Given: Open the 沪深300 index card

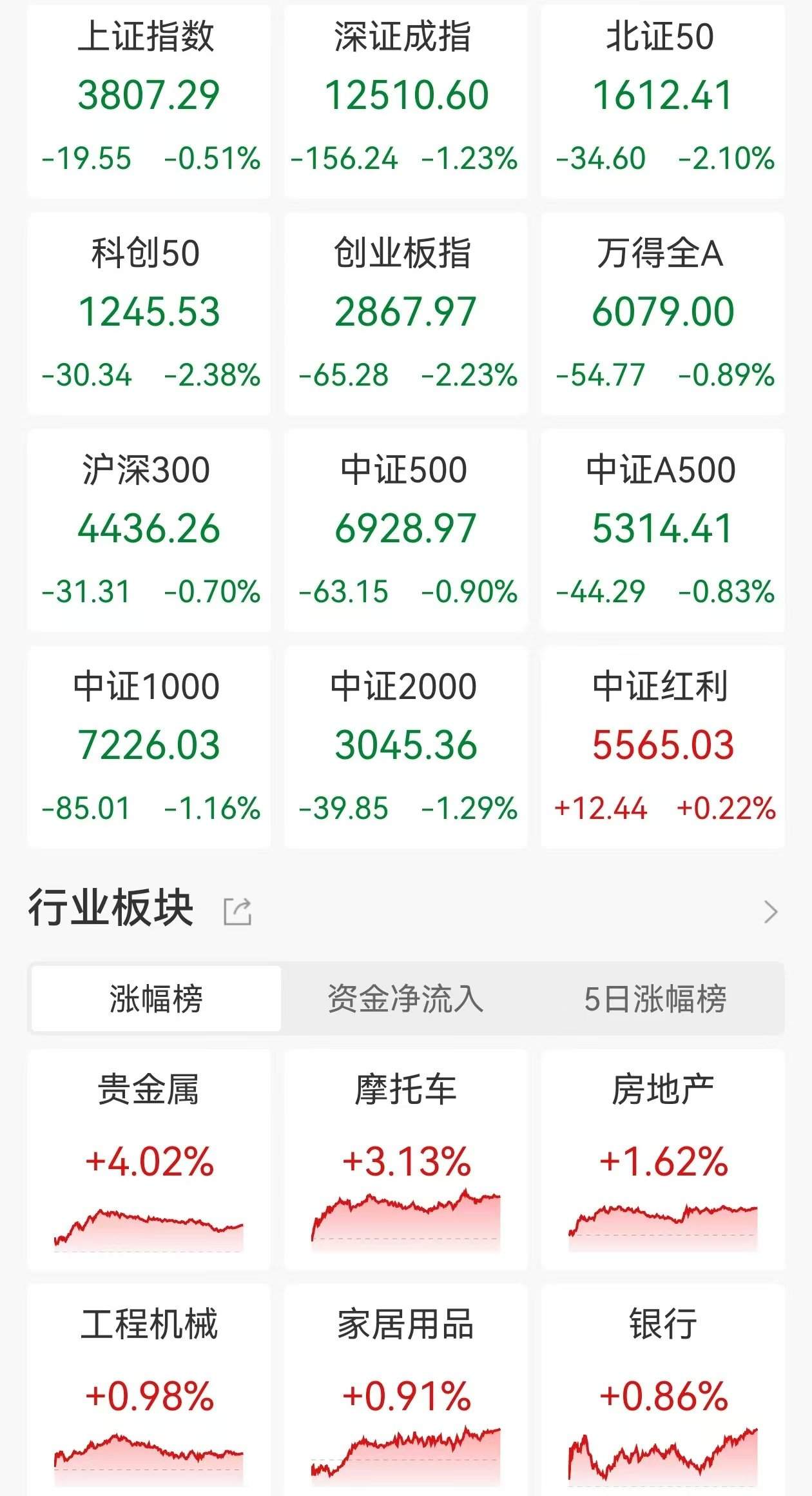Looking at the screenshot, I should [149, 530].
